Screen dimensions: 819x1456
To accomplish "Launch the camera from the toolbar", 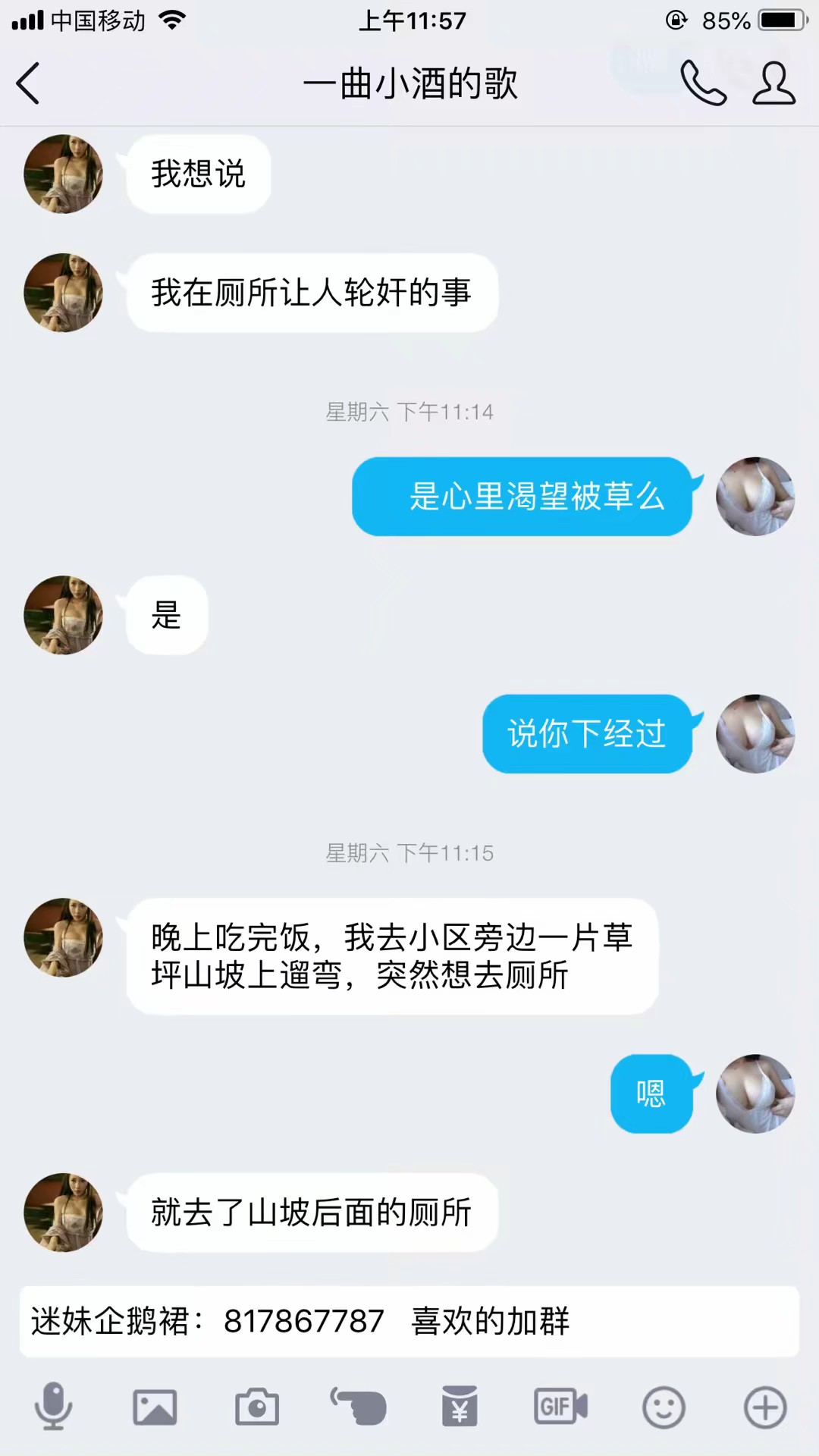I will [257, 1407].
